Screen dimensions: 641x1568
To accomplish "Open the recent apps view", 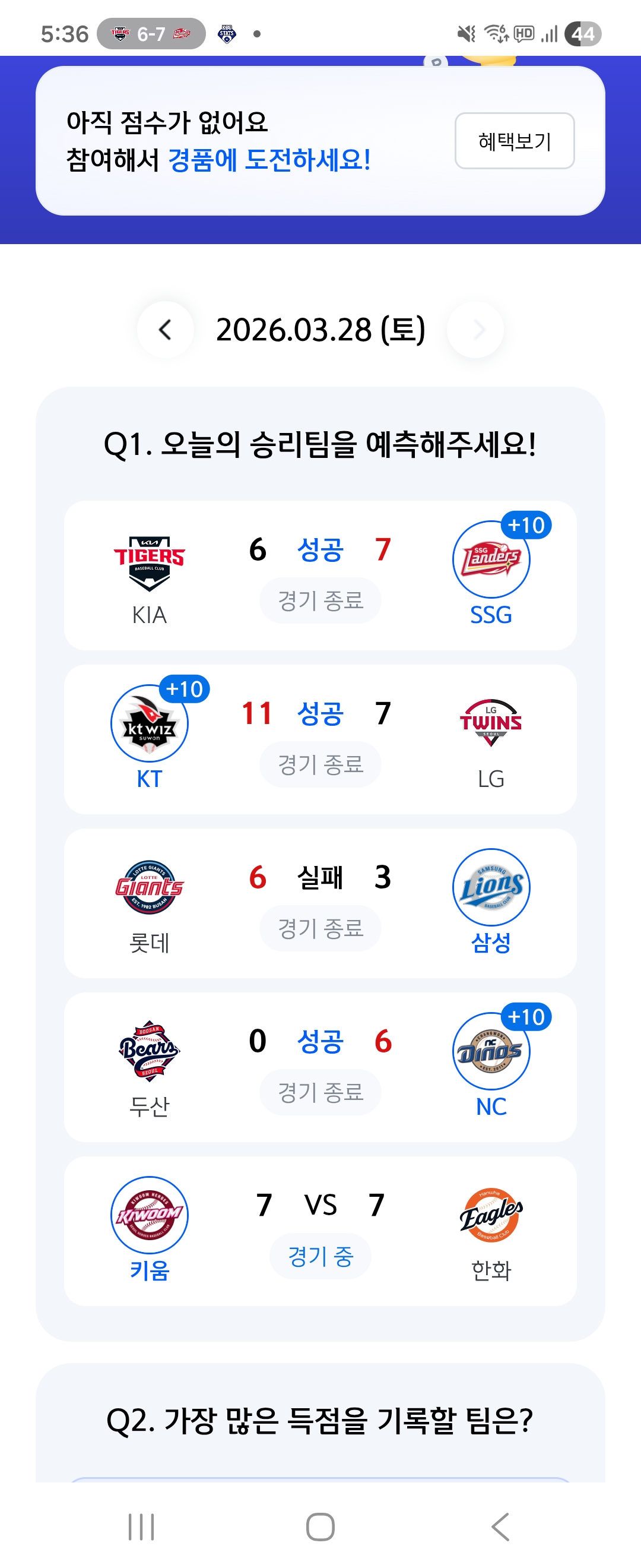I will click(141, 1526).
